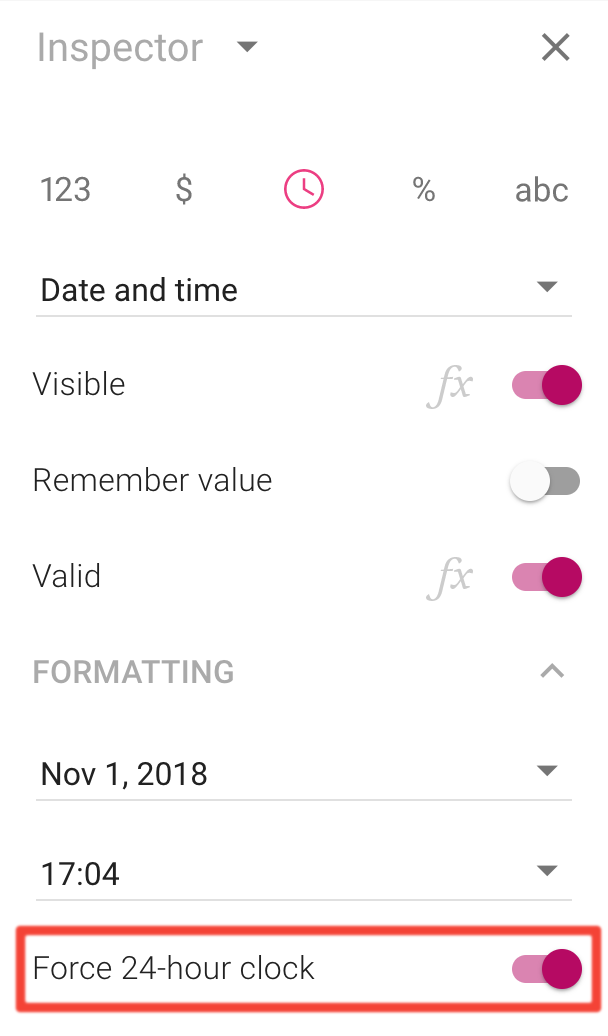The image size is (608, 1036).
Task: Open the 17:04 time format dropdown
Action: click(303, 873)
